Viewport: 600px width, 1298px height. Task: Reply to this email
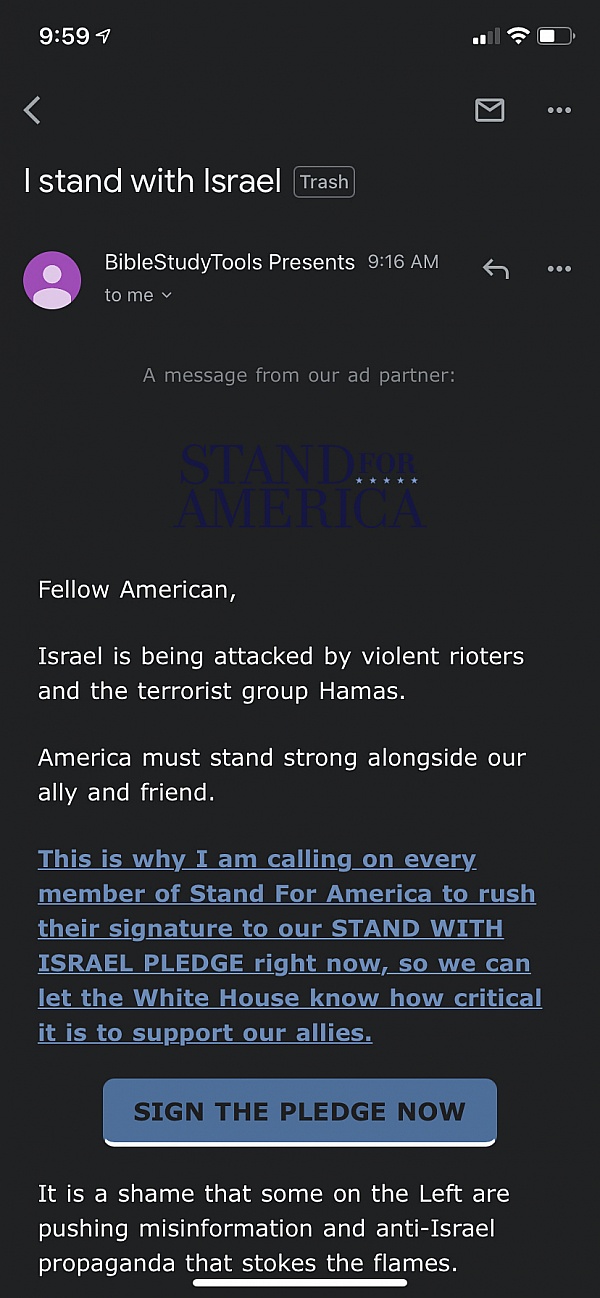[495, 268]
